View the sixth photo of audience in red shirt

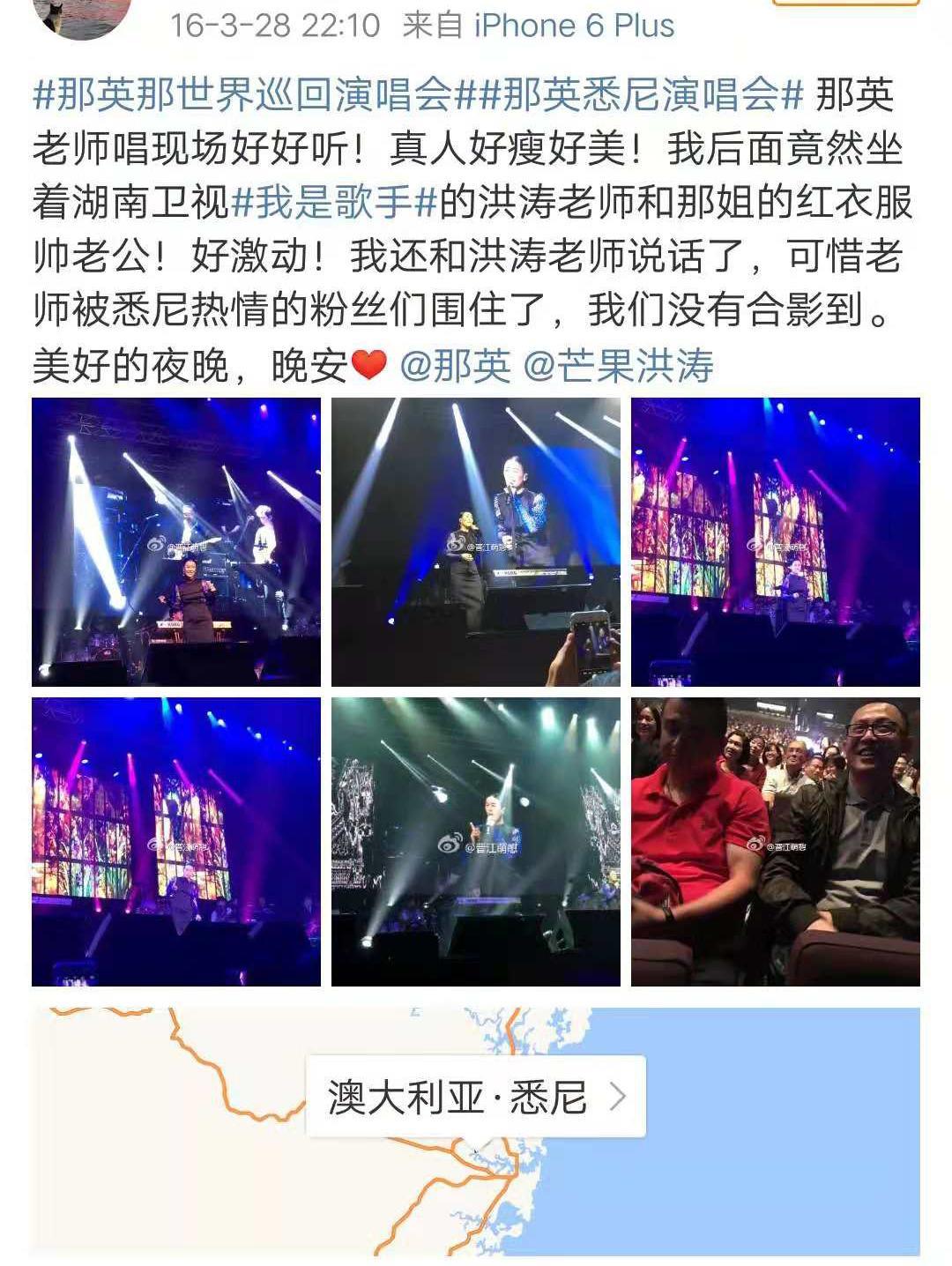776,841
